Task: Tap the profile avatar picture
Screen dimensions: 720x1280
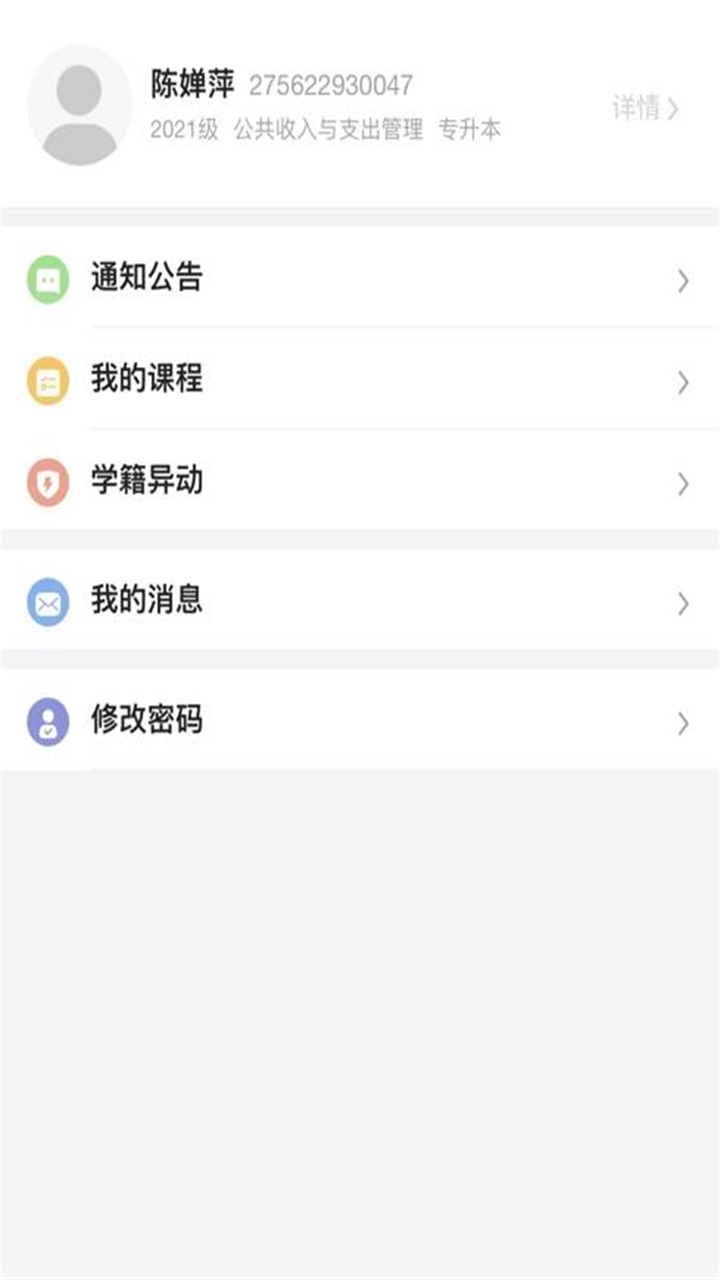Action: point(79,106)
